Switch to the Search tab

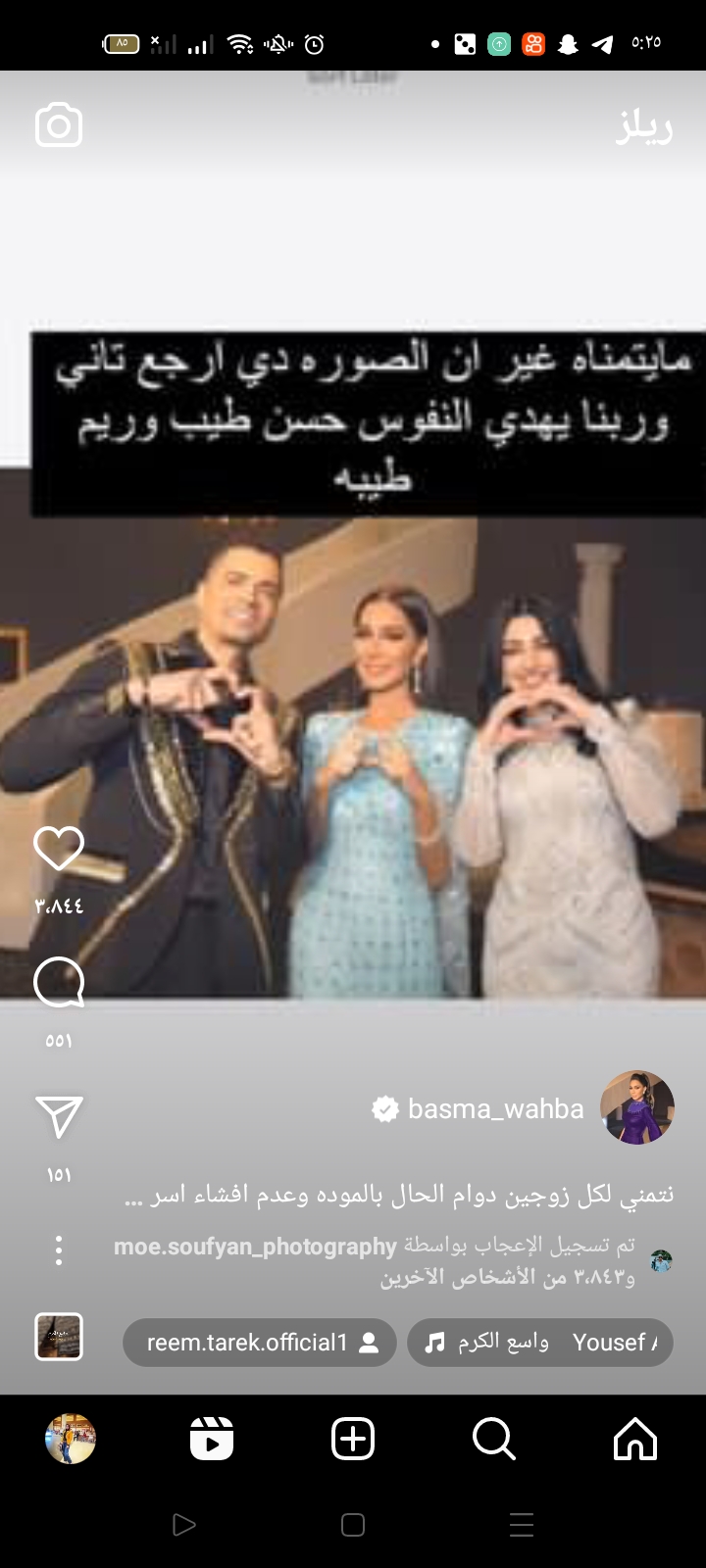click(494, 1440)
